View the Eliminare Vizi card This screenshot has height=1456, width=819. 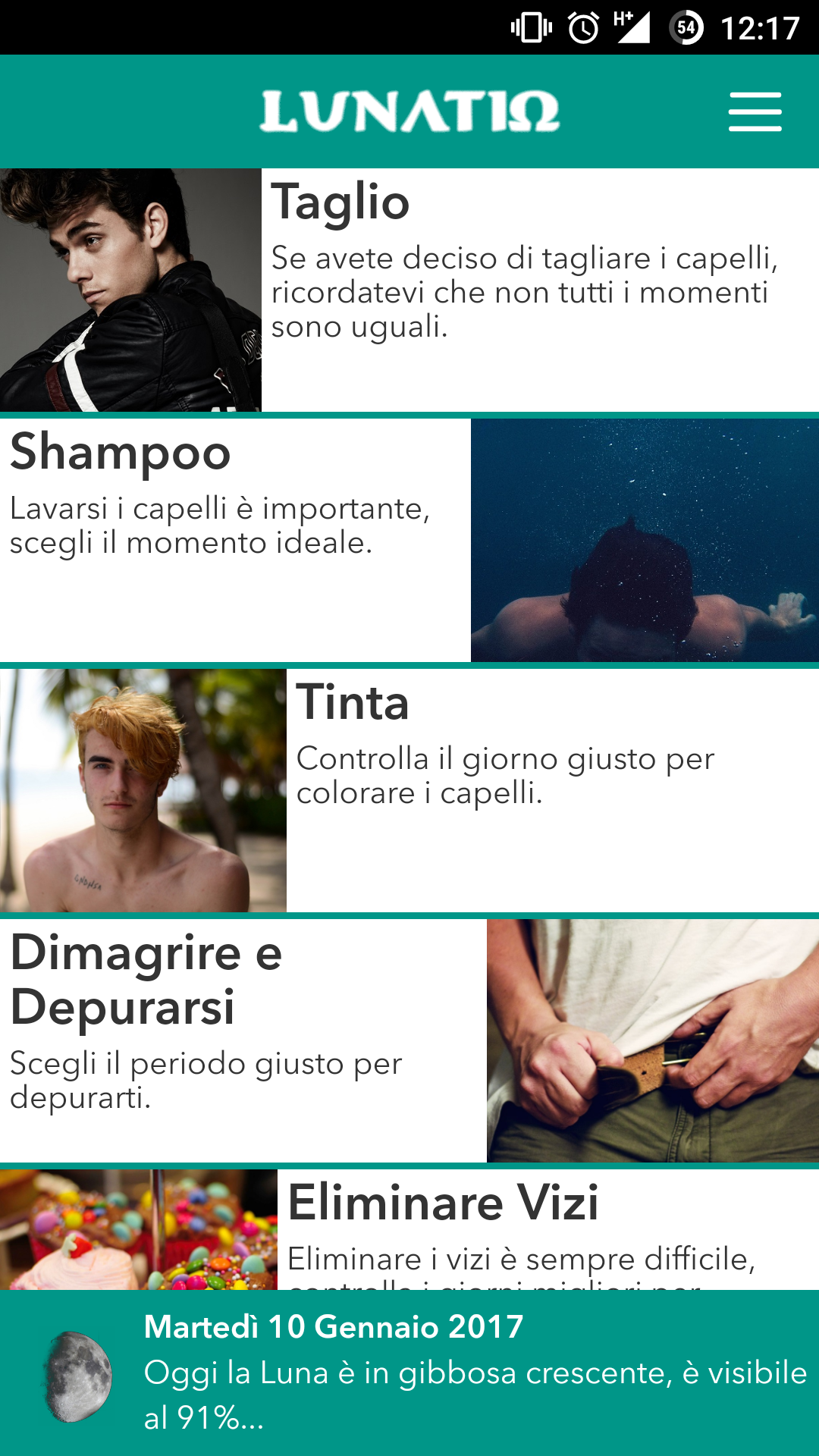point(409,1228)
